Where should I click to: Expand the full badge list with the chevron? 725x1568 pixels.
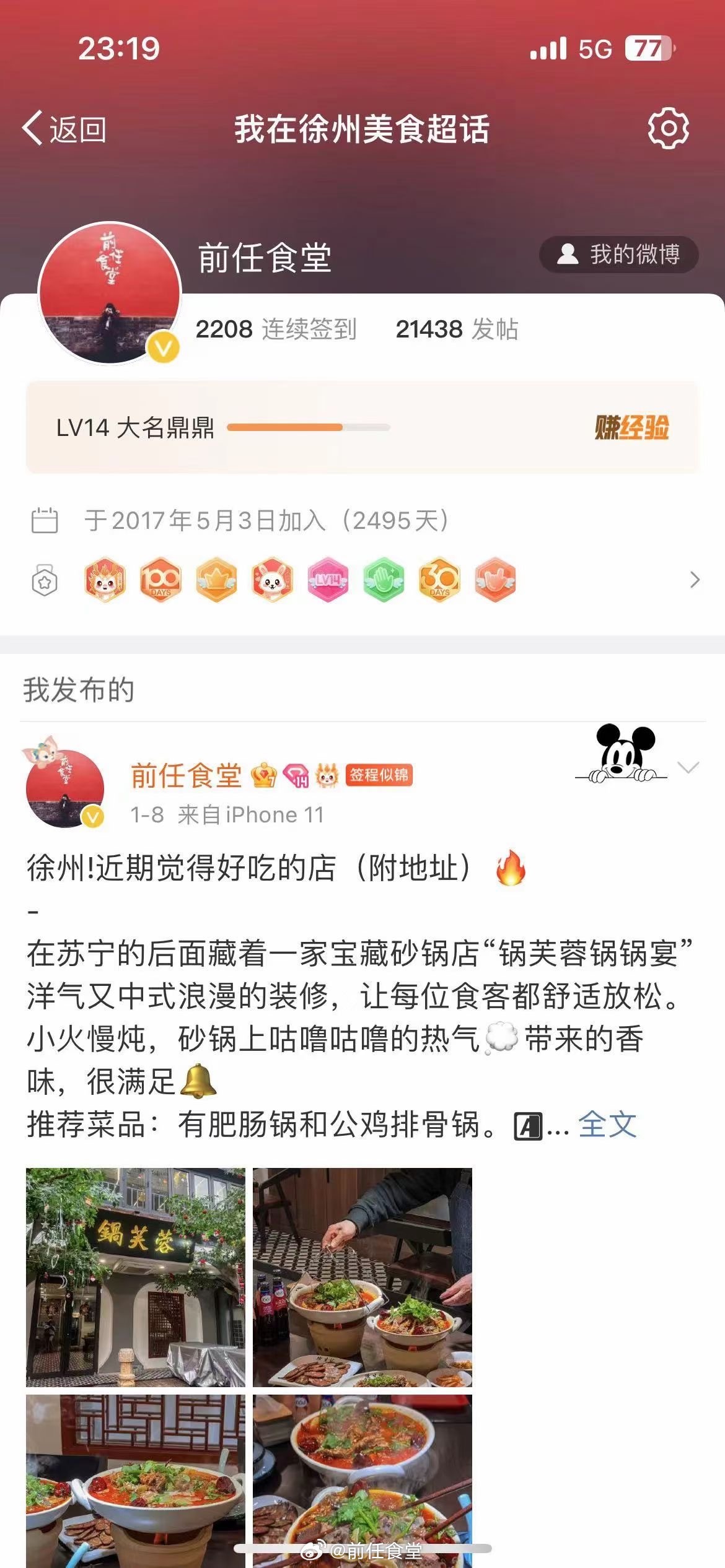[692, 581]
